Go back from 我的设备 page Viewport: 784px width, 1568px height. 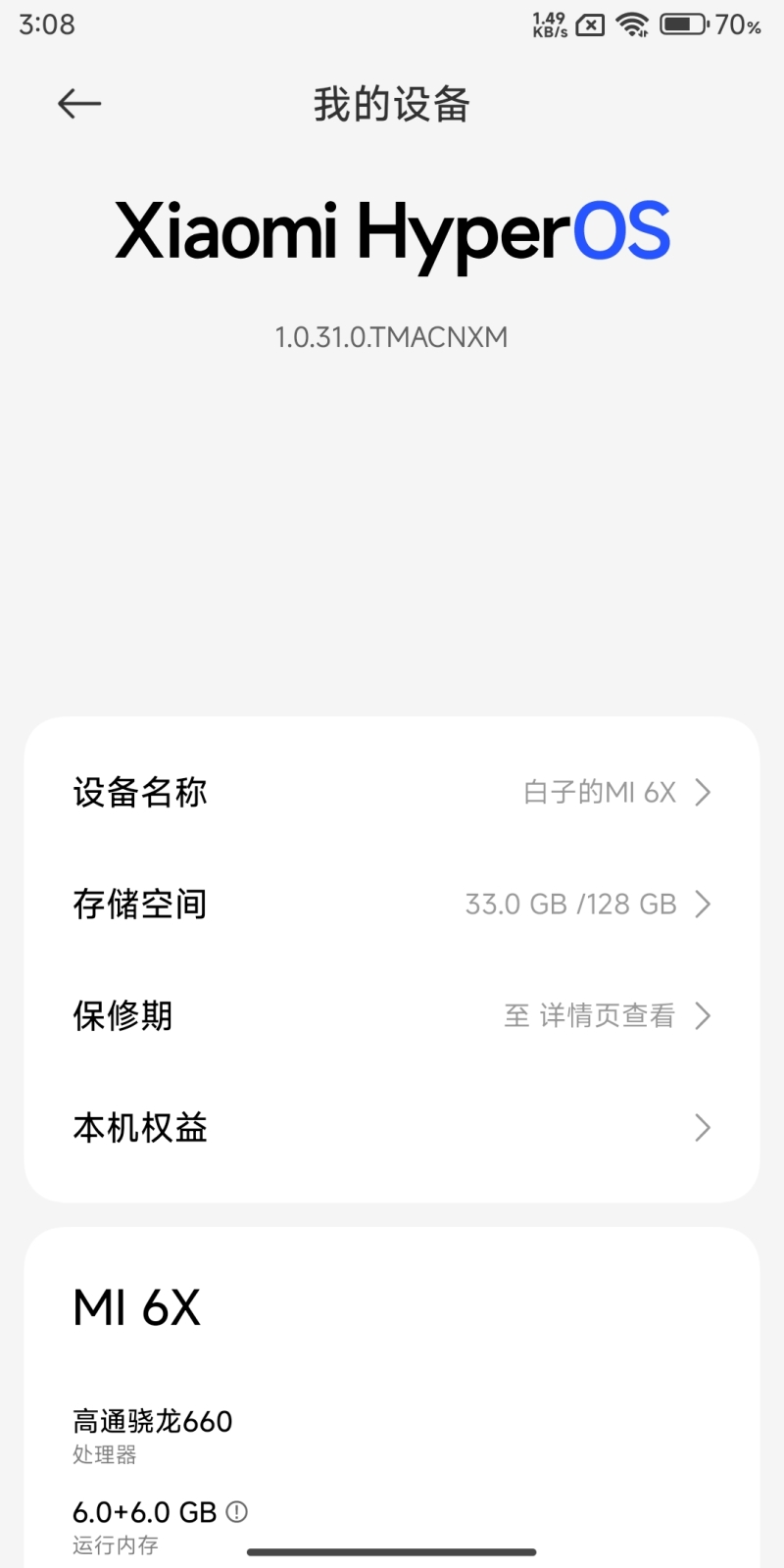(x=79, y=104)
